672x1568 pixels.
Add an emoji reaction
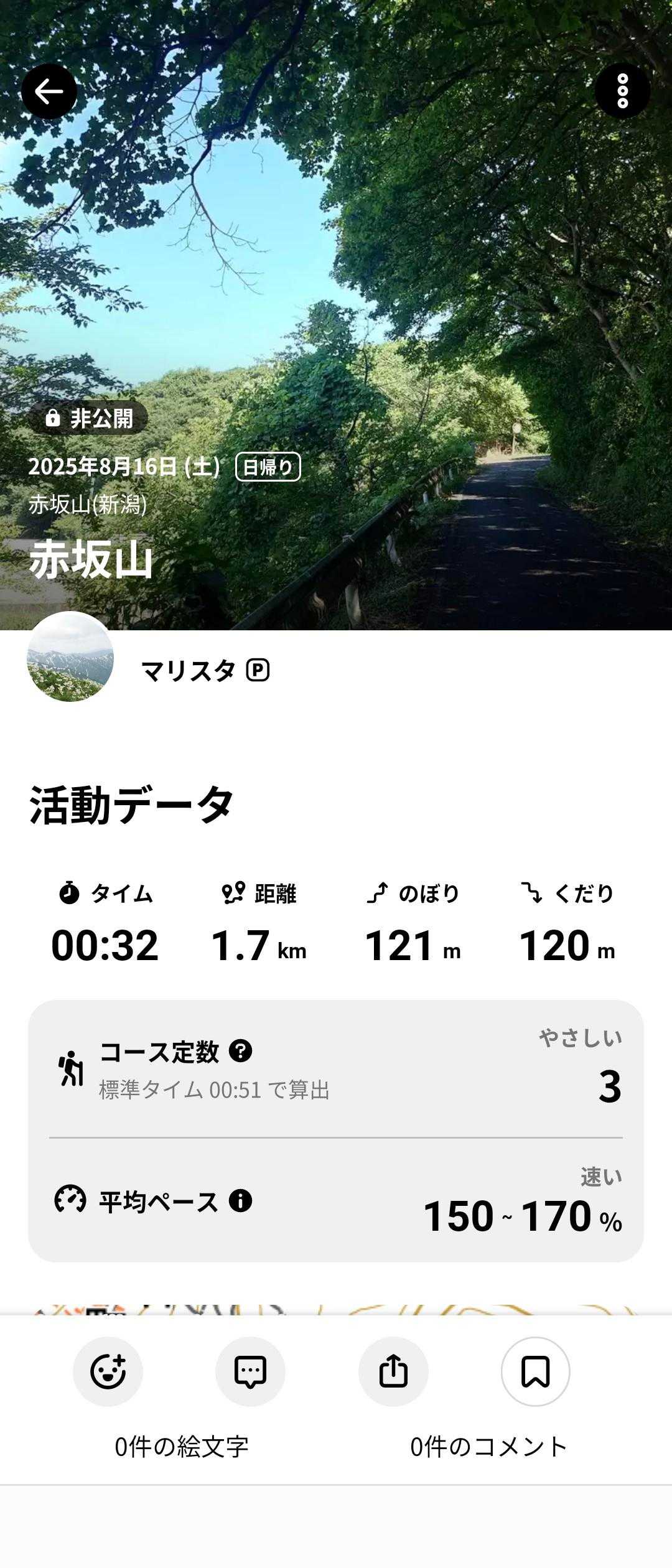pyautogui.click(x=108, y=1371)
